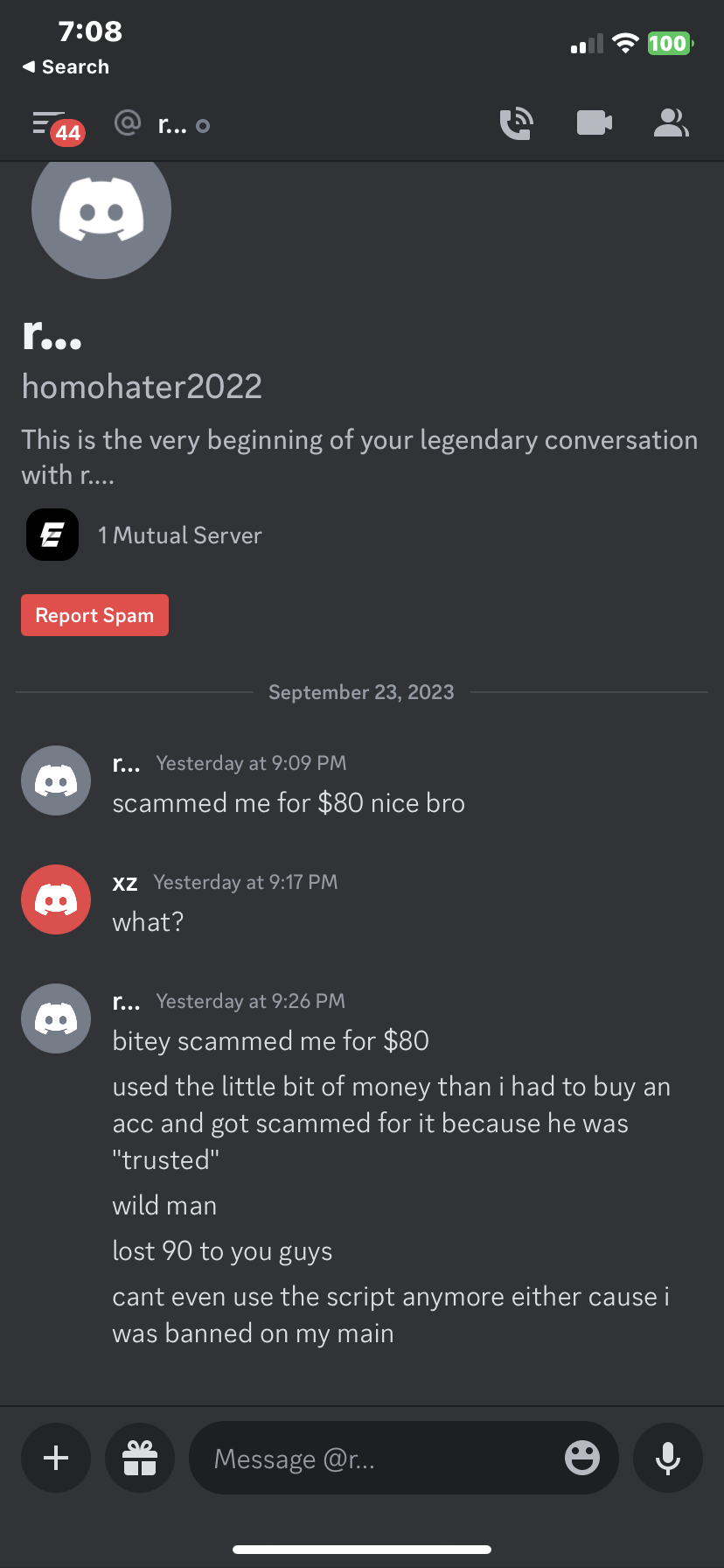This screenshot has width=724, height=1568.
Task: Open the 1 Mutual Server entry
Action: coord(144,535)
